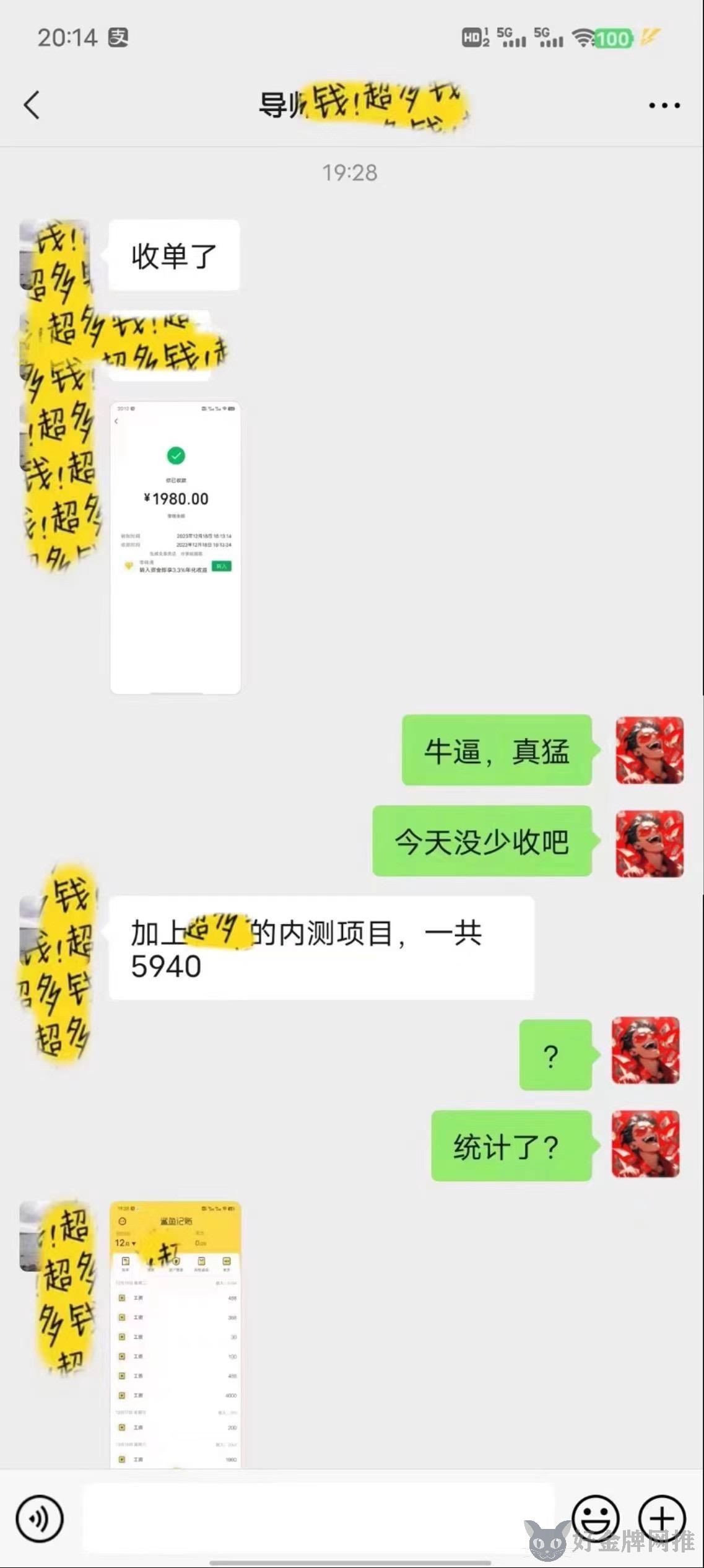704x1568 pixels.
Task: Open the emoji picker
Action: (x=596, y=1517)
